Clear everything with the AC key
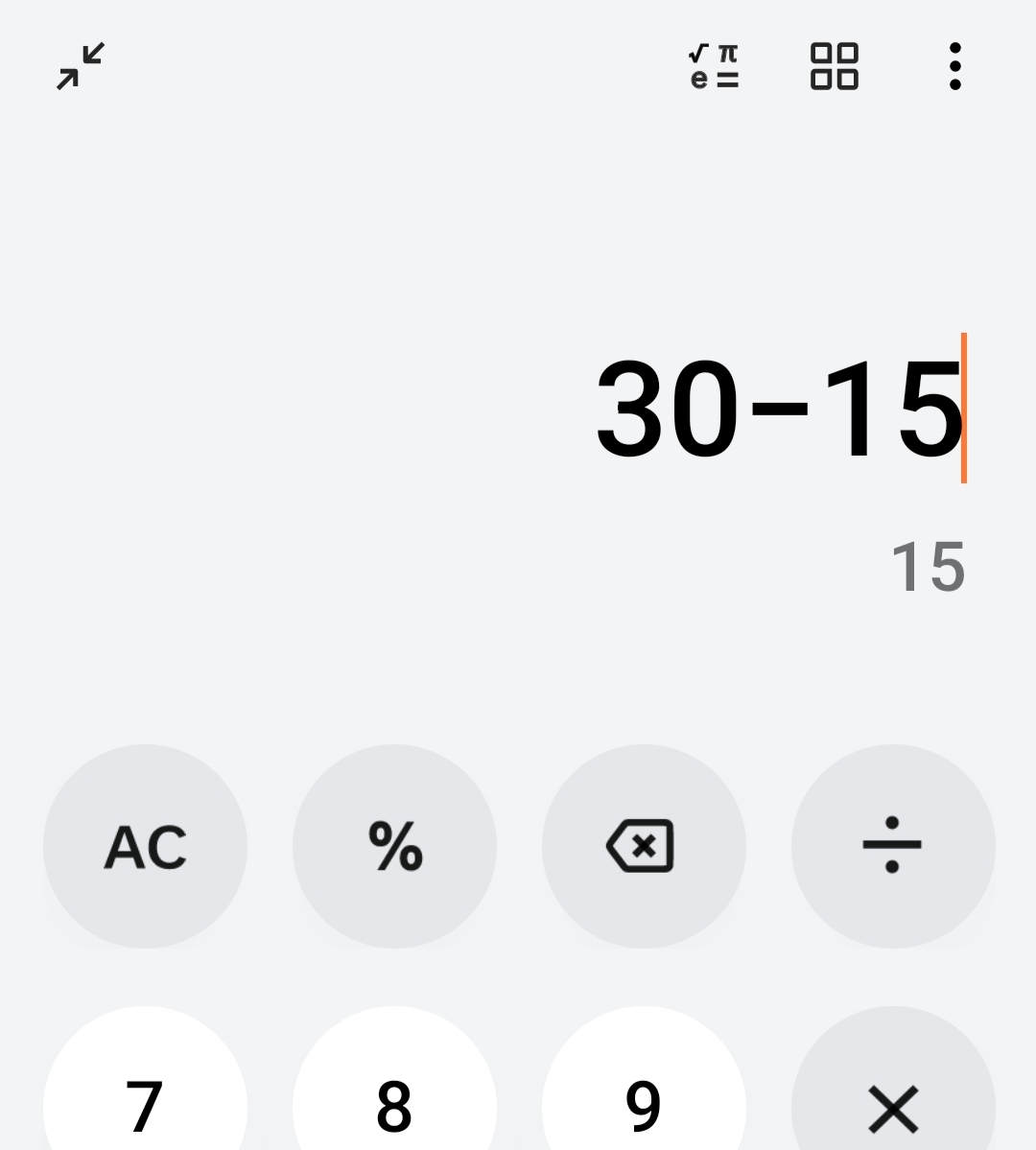 point(146,846)
